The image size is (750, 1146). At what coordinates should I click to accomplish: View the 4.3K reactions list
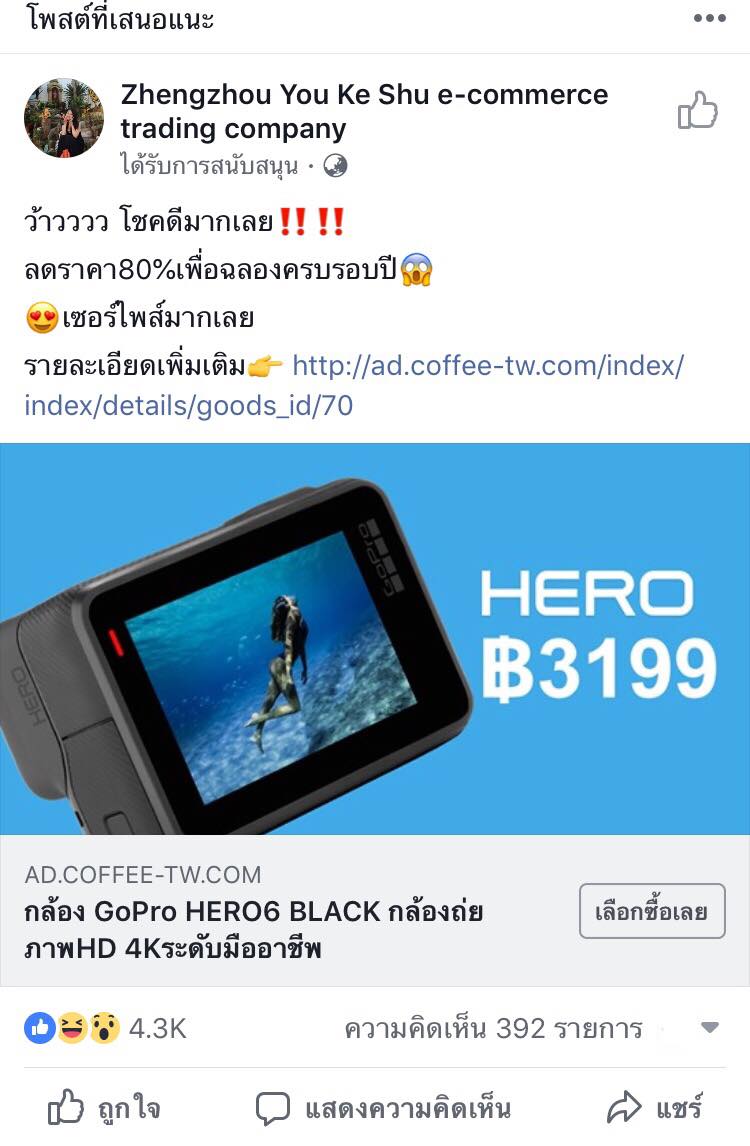click(105, 1028)
